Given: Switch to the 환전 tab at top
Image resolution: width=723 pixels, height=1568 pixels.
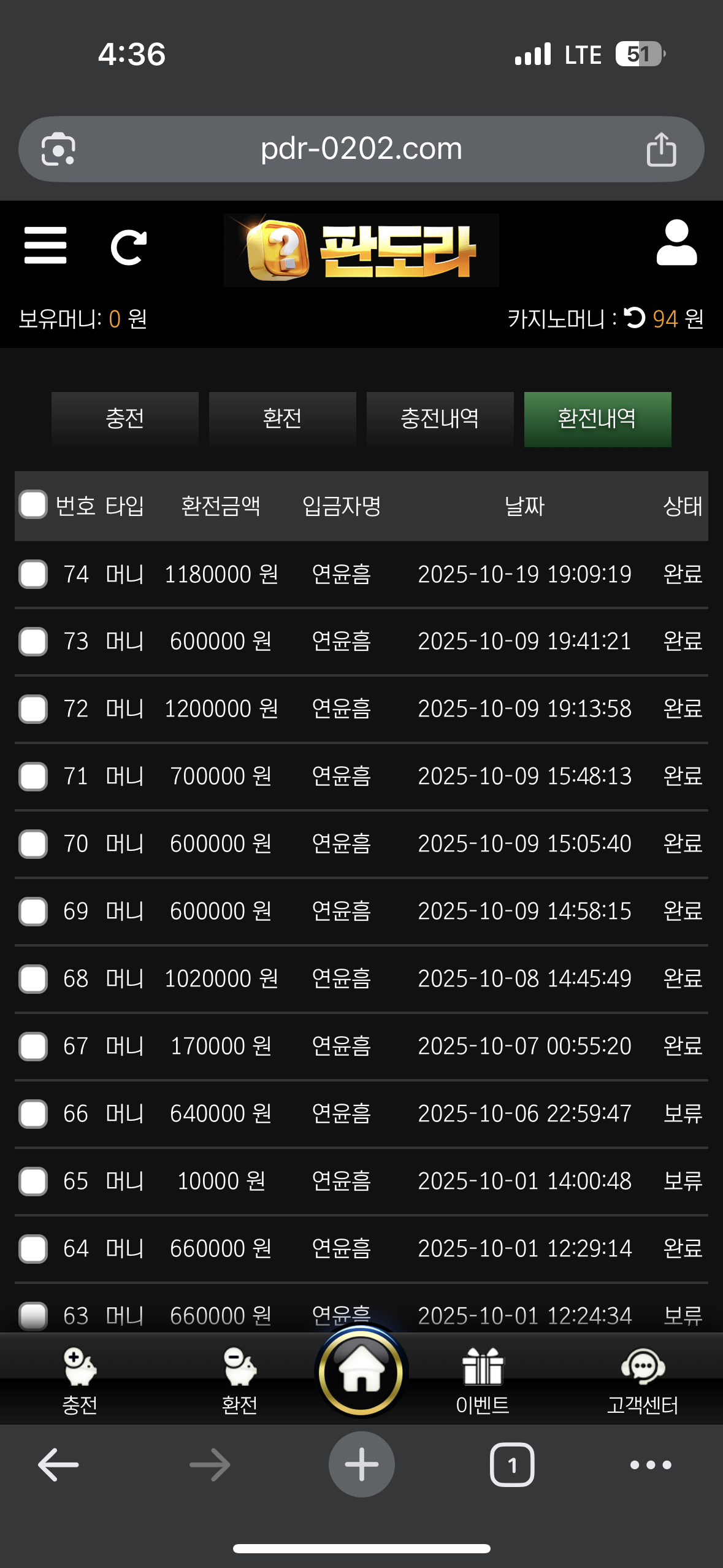Looking at the screenshot, I should click(x=282, y=419).
